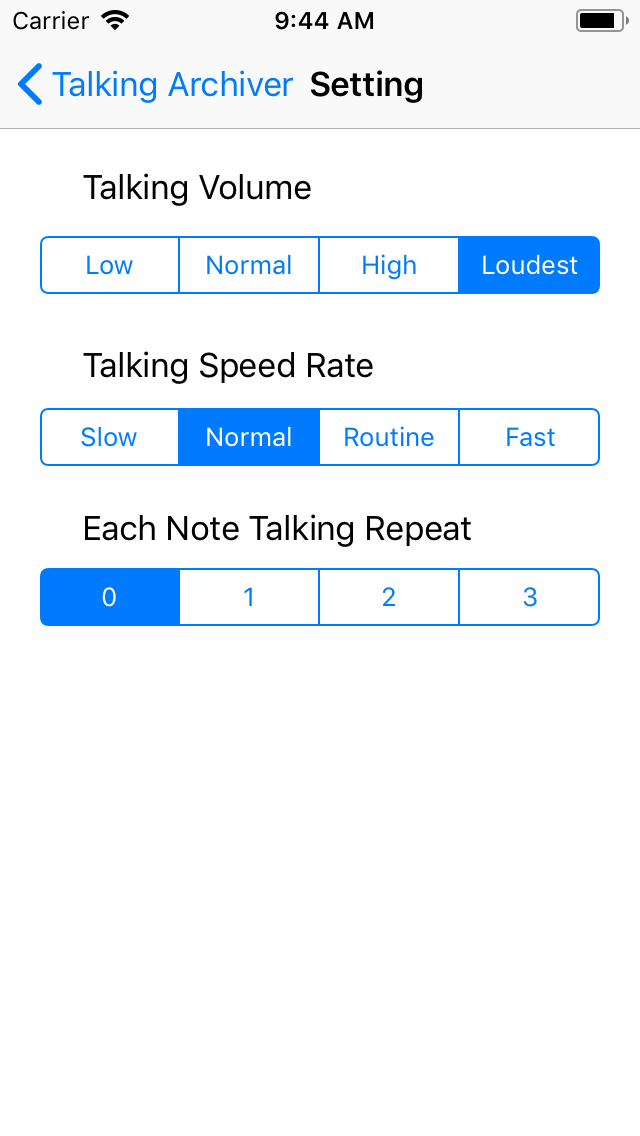Set Talking Volume to Low
The height and width of the screenshot is (1136, 640).
(109, 265)
